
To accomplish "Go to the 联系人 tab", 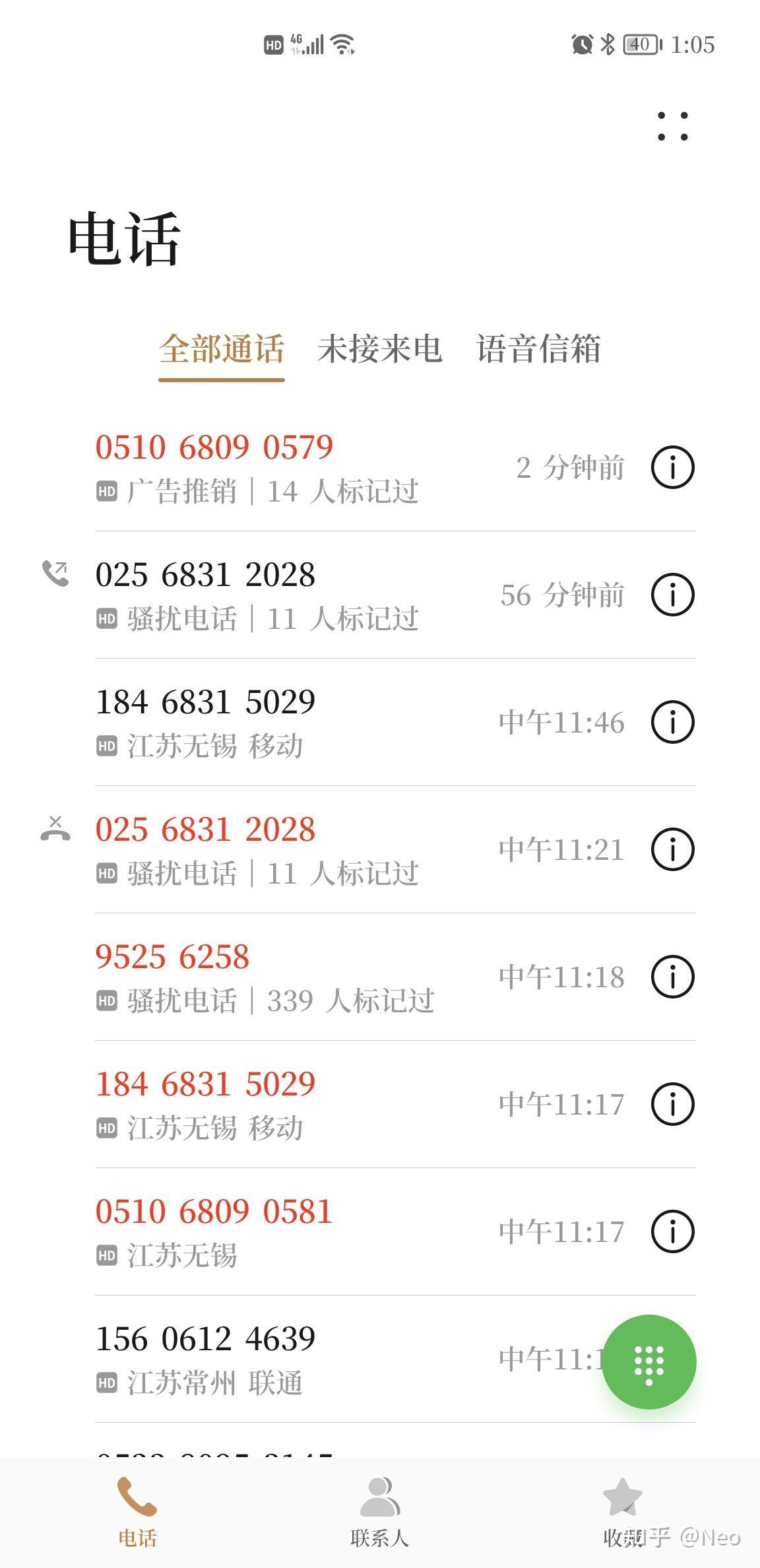I will click(x=380, y=1513).
